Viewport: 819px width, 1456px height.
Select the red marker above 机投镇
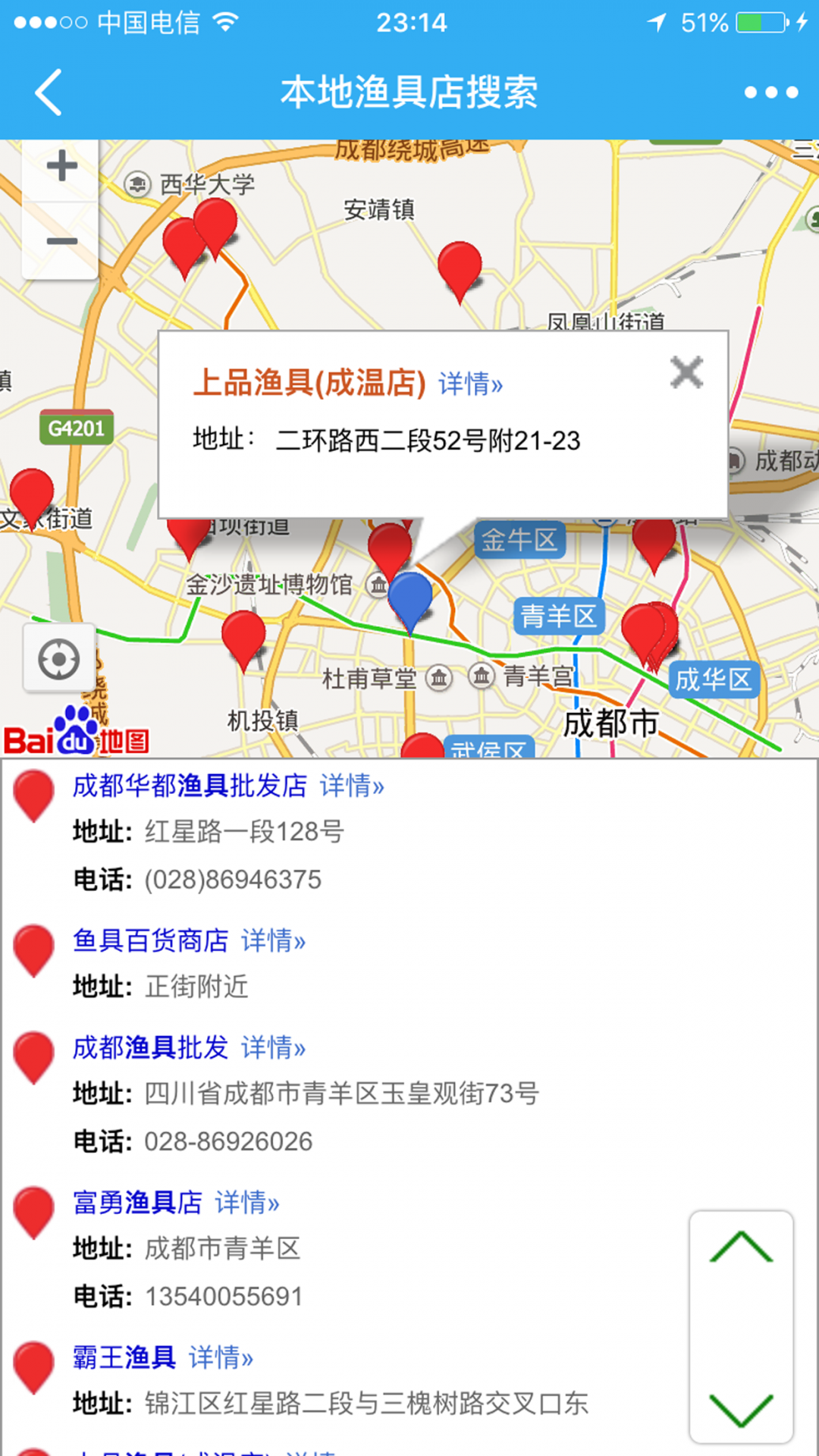[x=243, y=634]
